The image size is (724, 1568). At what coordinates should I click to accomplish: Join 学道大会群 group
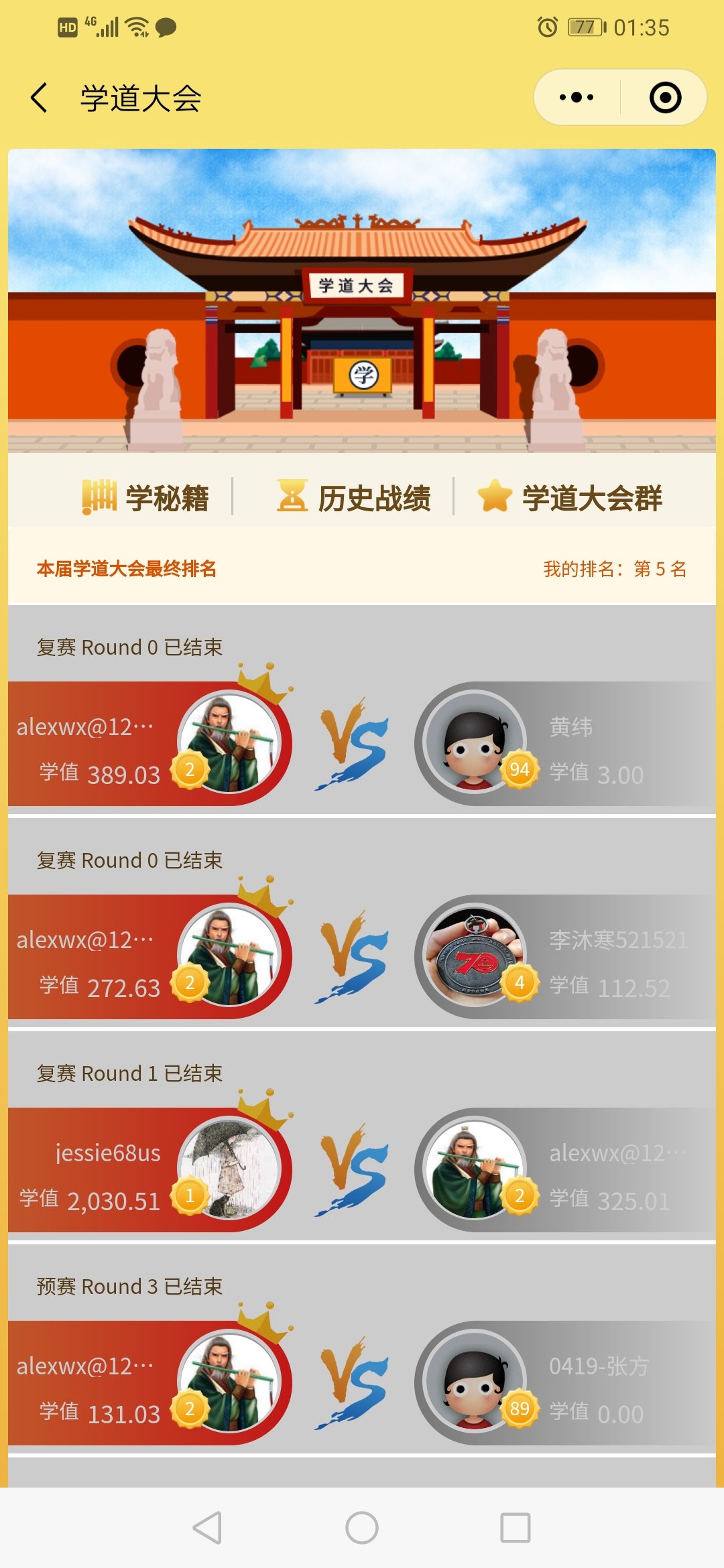570,498
